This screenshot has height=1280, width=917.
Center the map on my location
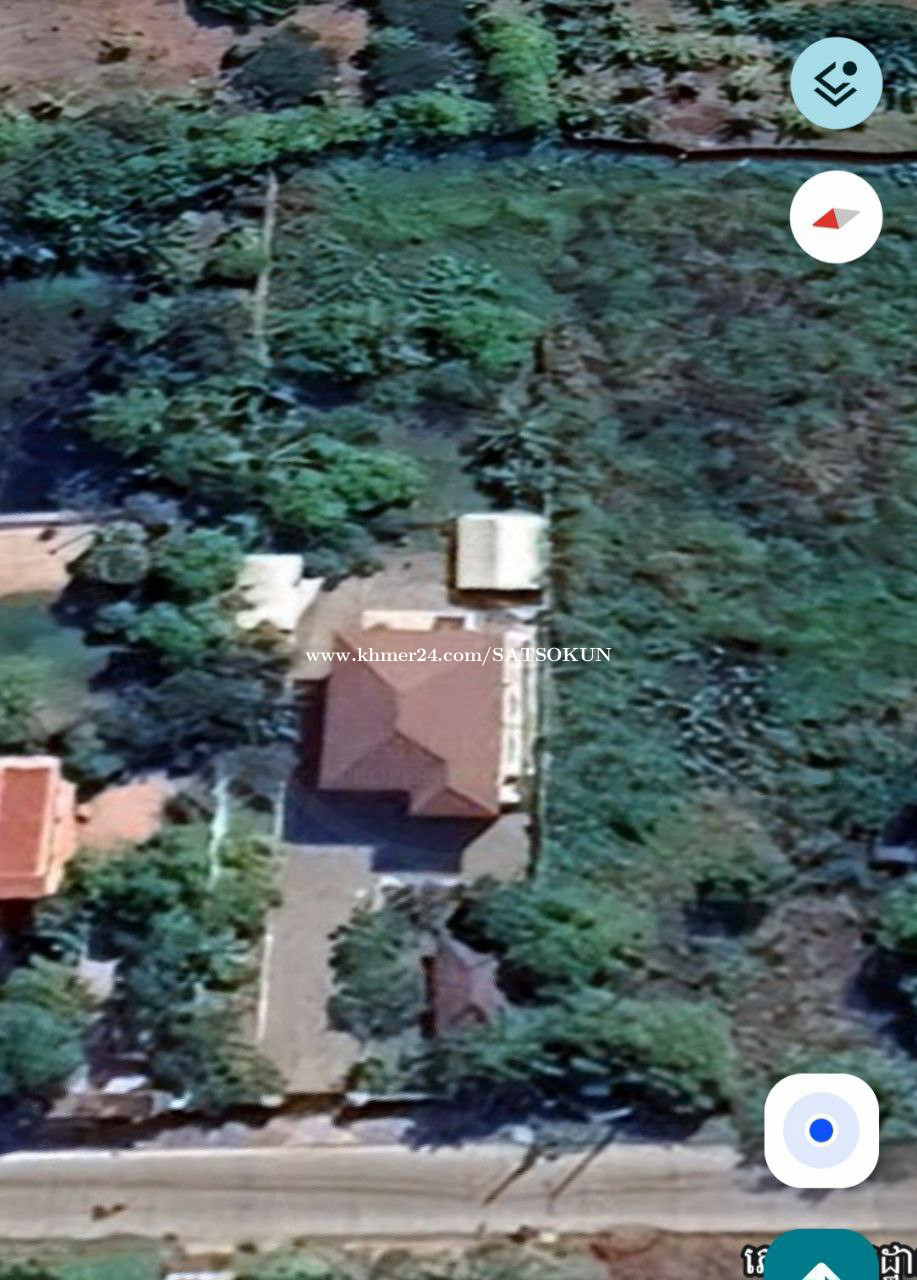pyautogui.click(x=821, y=1130)
